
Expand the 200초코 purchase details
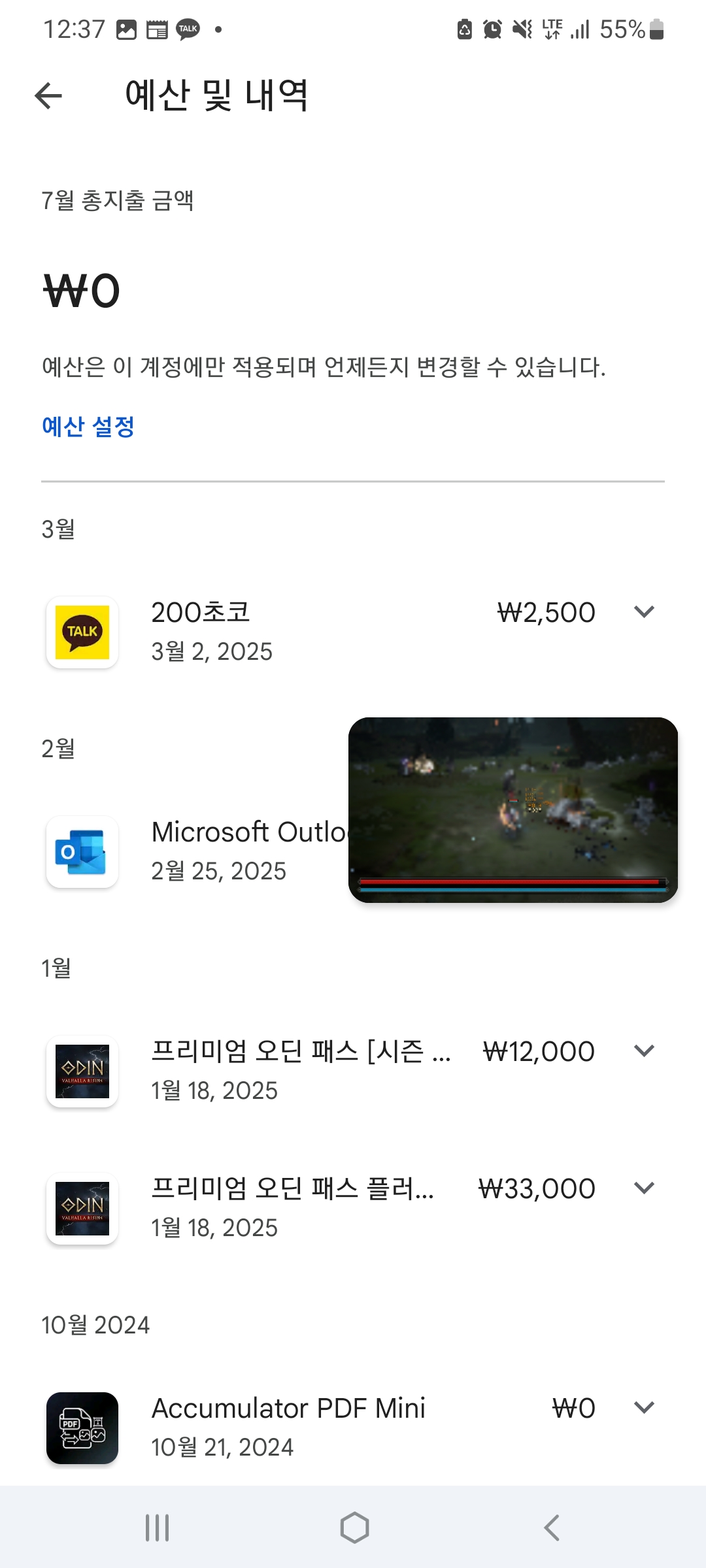coord(644,612)
